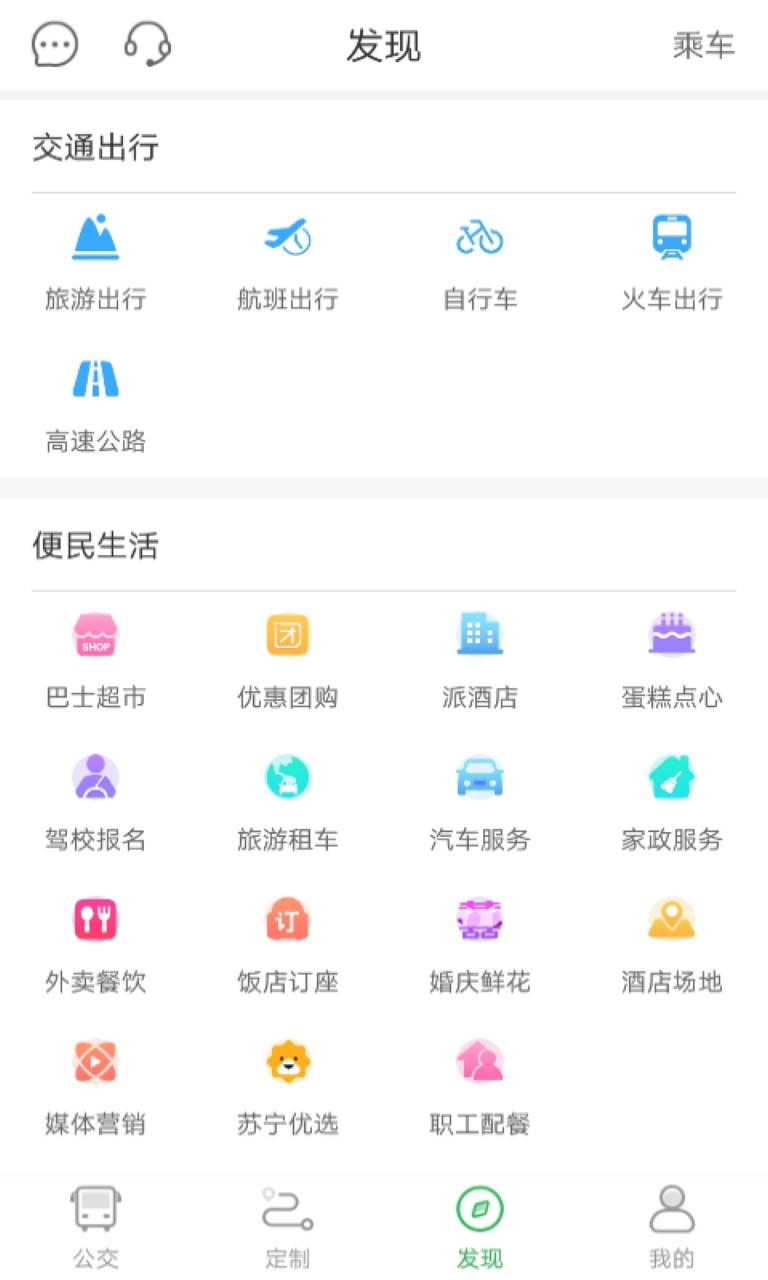Open 派酒店 hotel booking

480,656
